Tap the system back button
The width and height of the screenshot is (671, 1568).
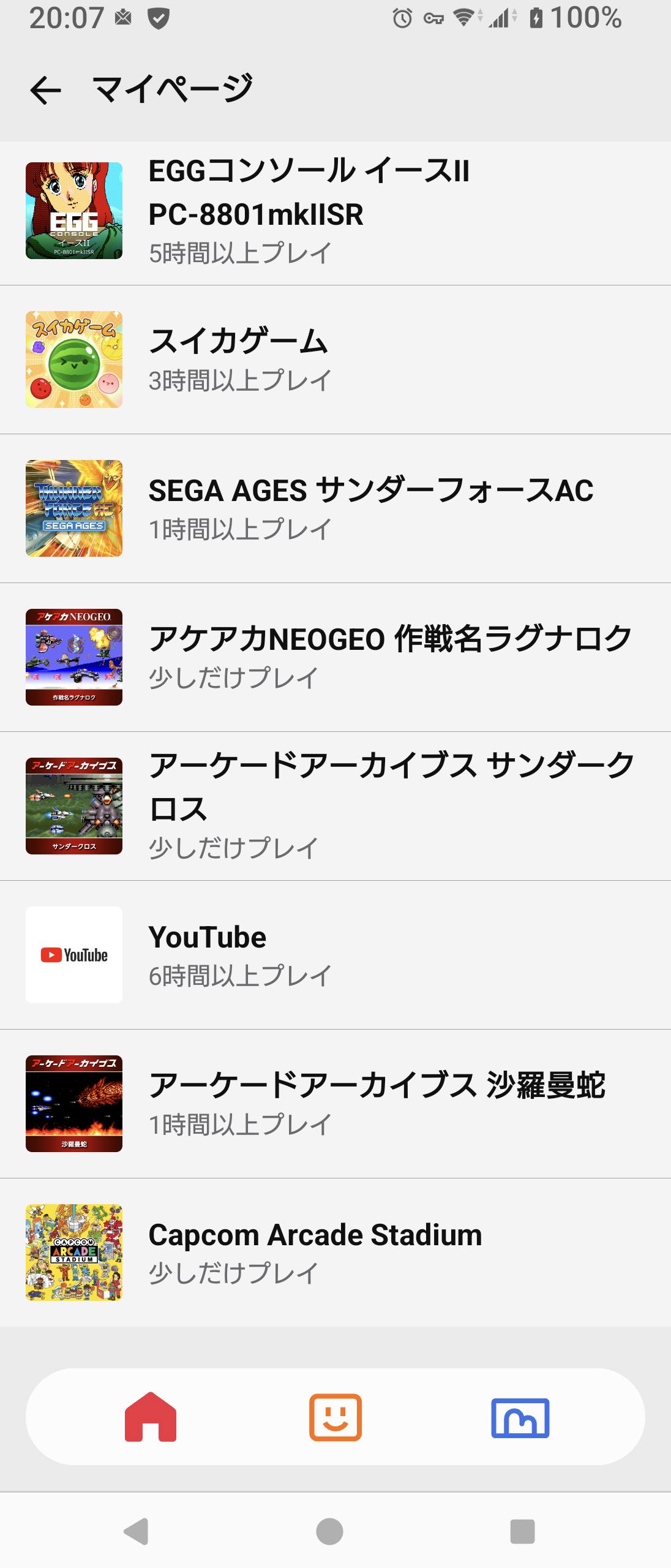click(x=136, y=1531)
